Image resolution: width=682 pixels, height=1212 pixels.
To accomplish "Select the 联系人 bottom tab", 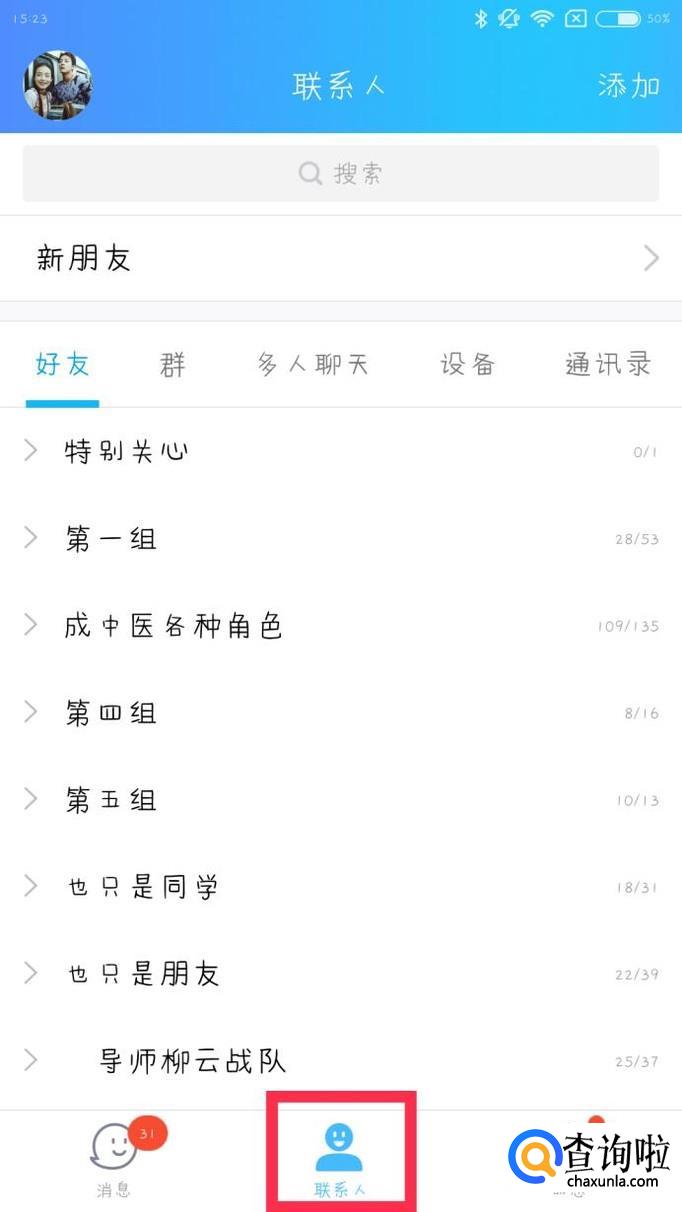I will pos(339,1160).
